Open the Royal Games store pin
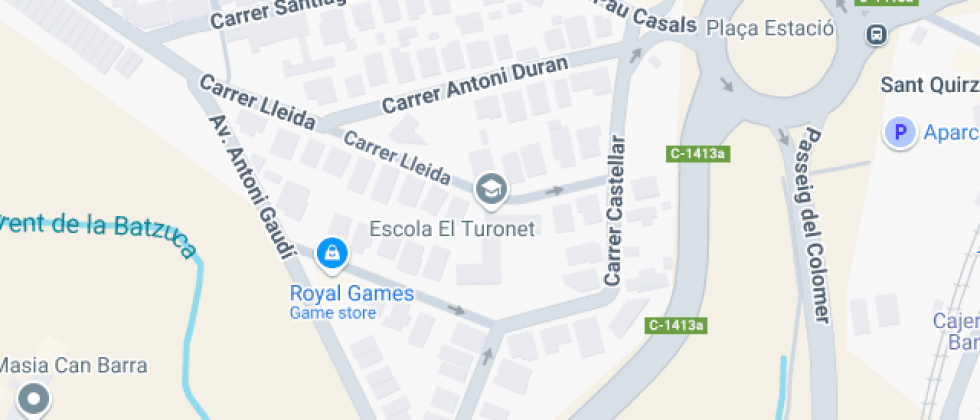Screen dimensions: 980x420 pyautogui.click(x=331, y=254)
